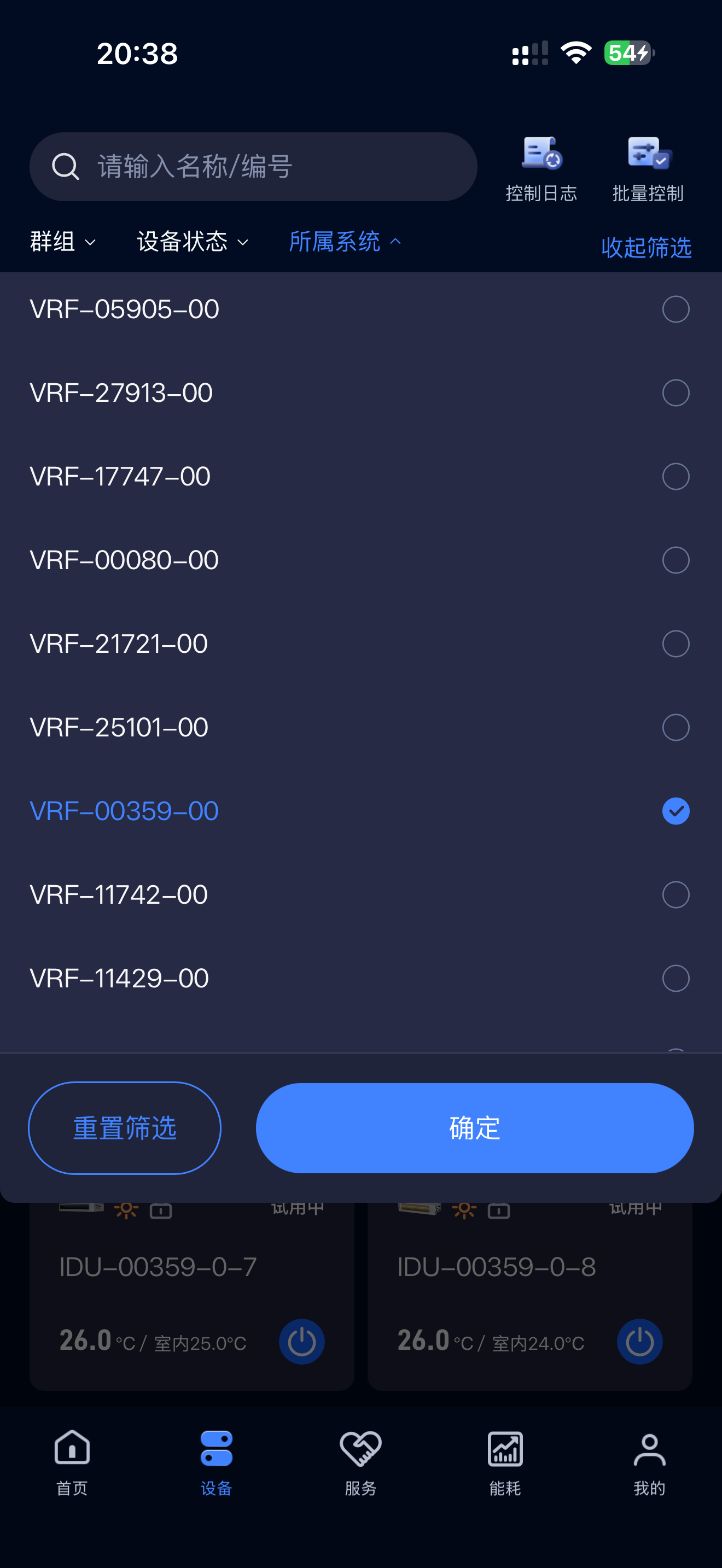Confirm filter with 确定 button
722x1568 pixels.
tap(474, 1128)
